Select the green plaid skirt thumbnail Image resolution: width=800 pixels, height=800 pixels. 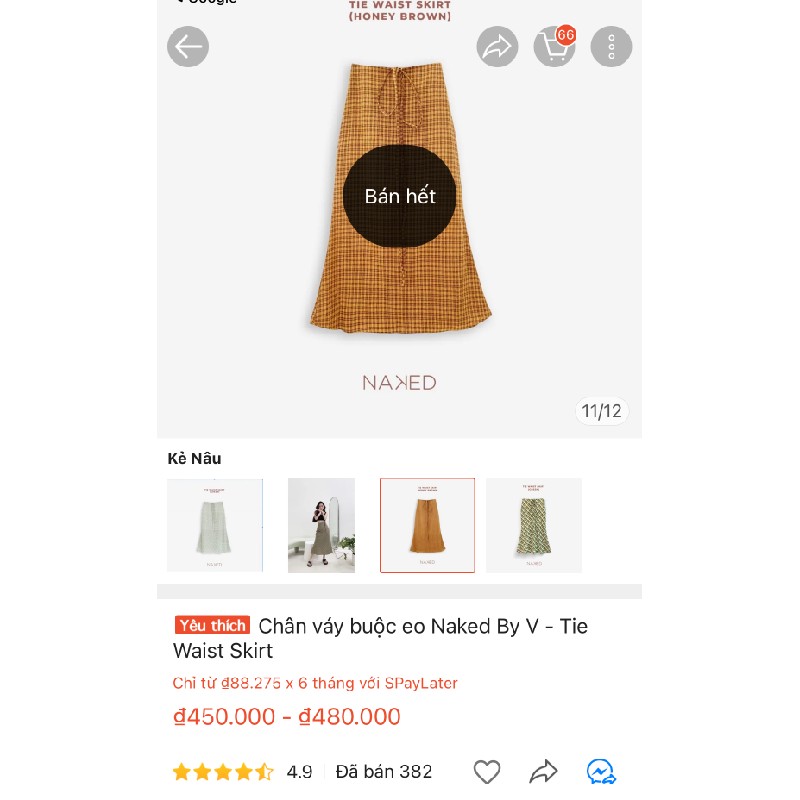533,525
